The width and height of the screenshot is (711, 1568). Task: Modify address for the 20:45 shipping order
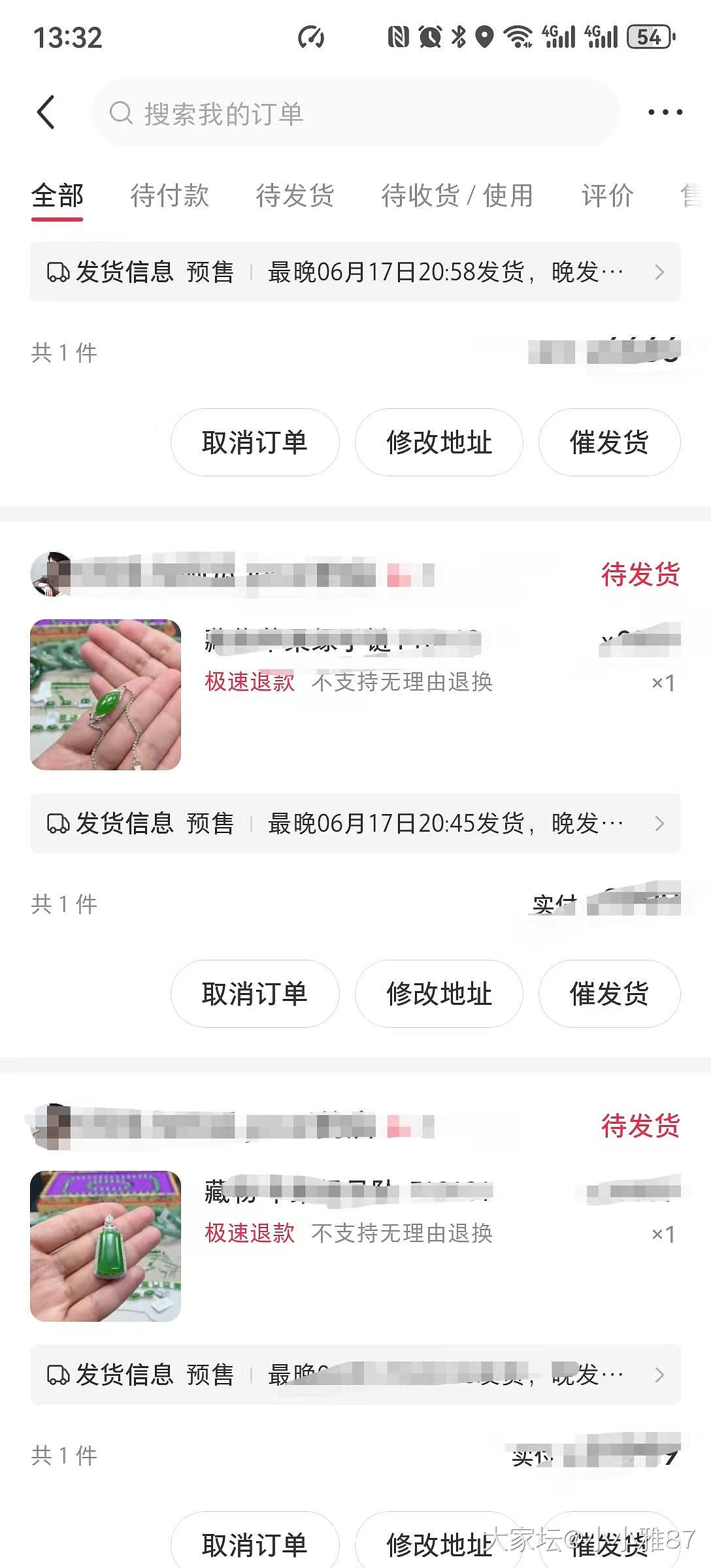438,994
